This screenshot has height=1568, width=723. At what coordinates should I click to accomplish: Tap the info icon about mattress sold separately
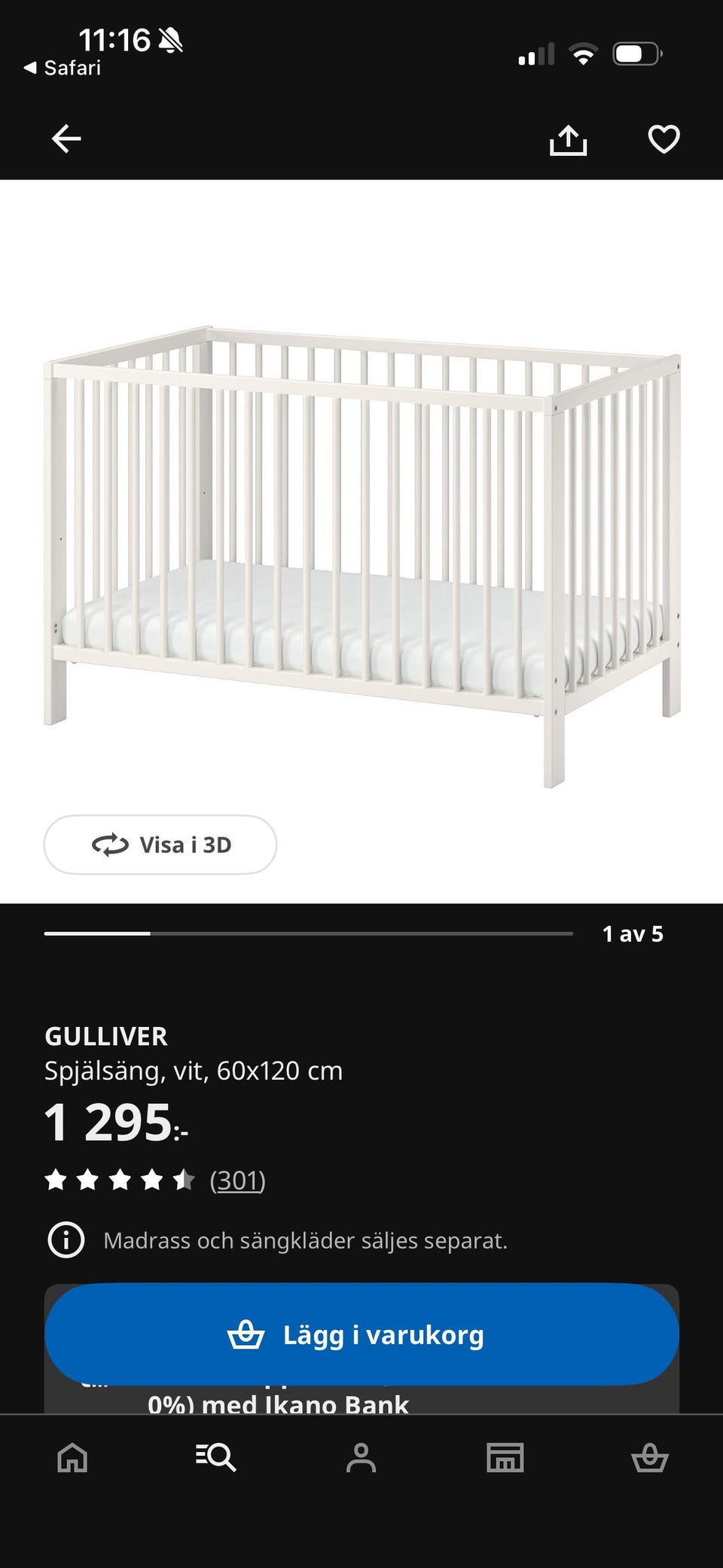coord(66,1240)
